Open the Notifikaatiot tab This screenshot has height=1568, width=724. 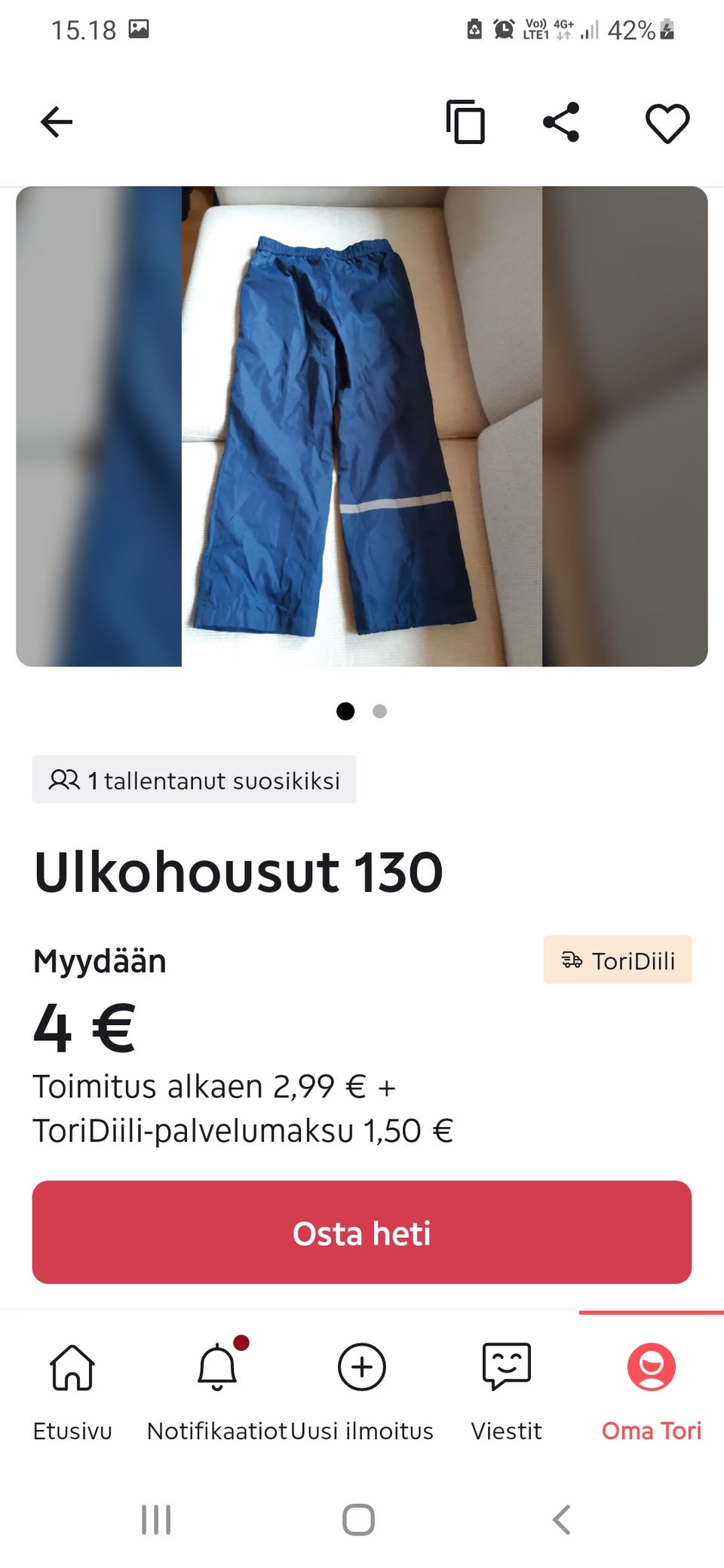pyautogui.click(x=217, y=1392)
